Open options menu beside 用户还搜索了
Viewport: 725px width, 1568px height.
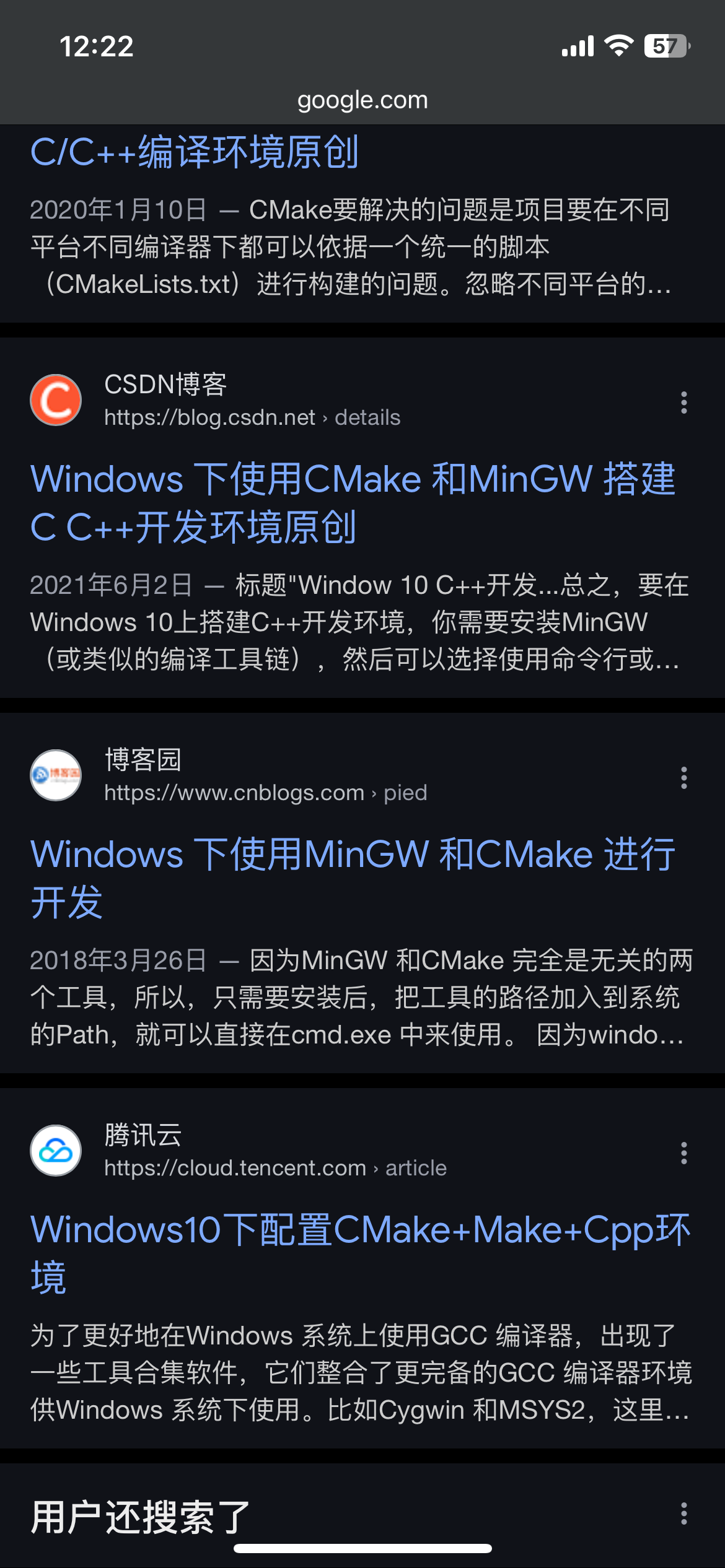tap(683, 1514)
